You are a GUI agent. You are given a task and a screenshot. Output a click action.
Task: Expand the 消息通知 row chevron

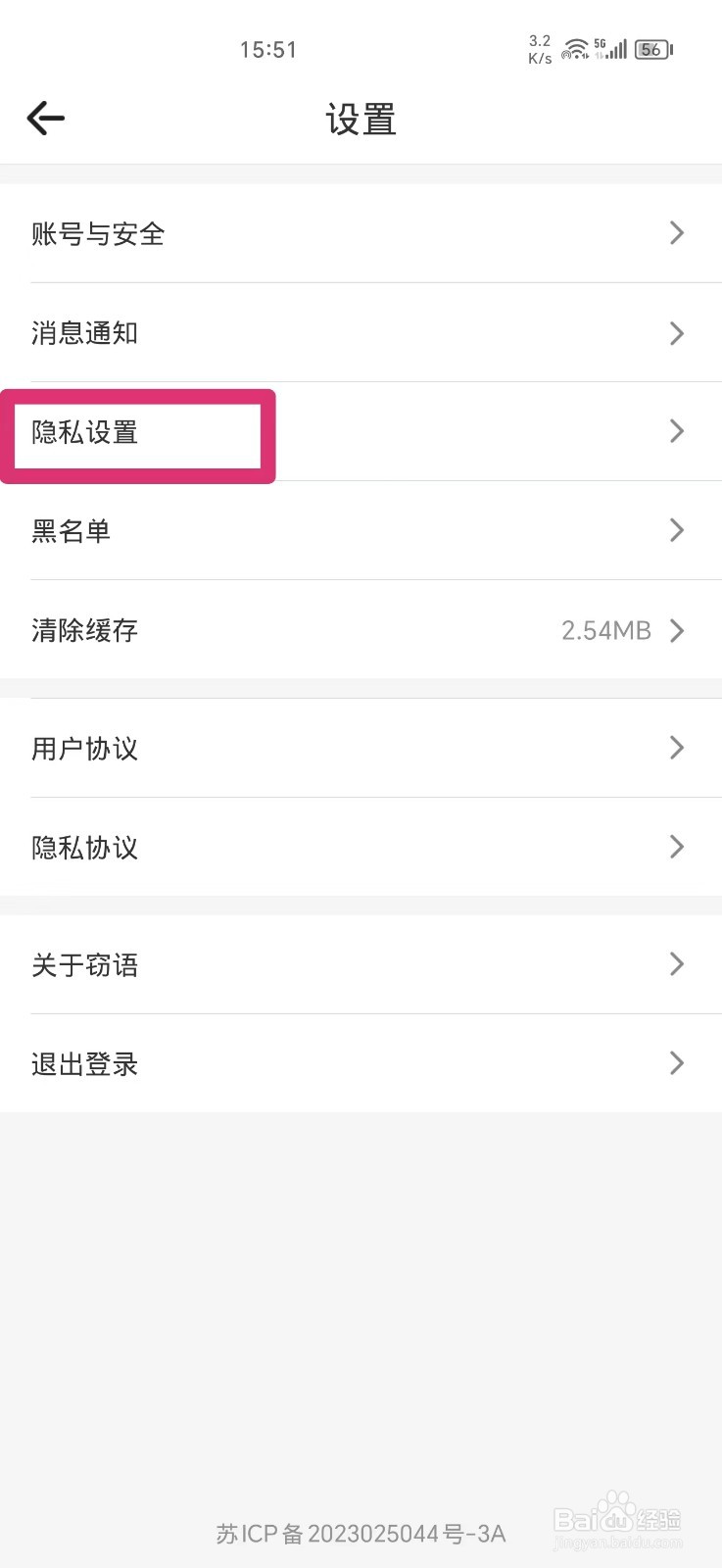676,333
